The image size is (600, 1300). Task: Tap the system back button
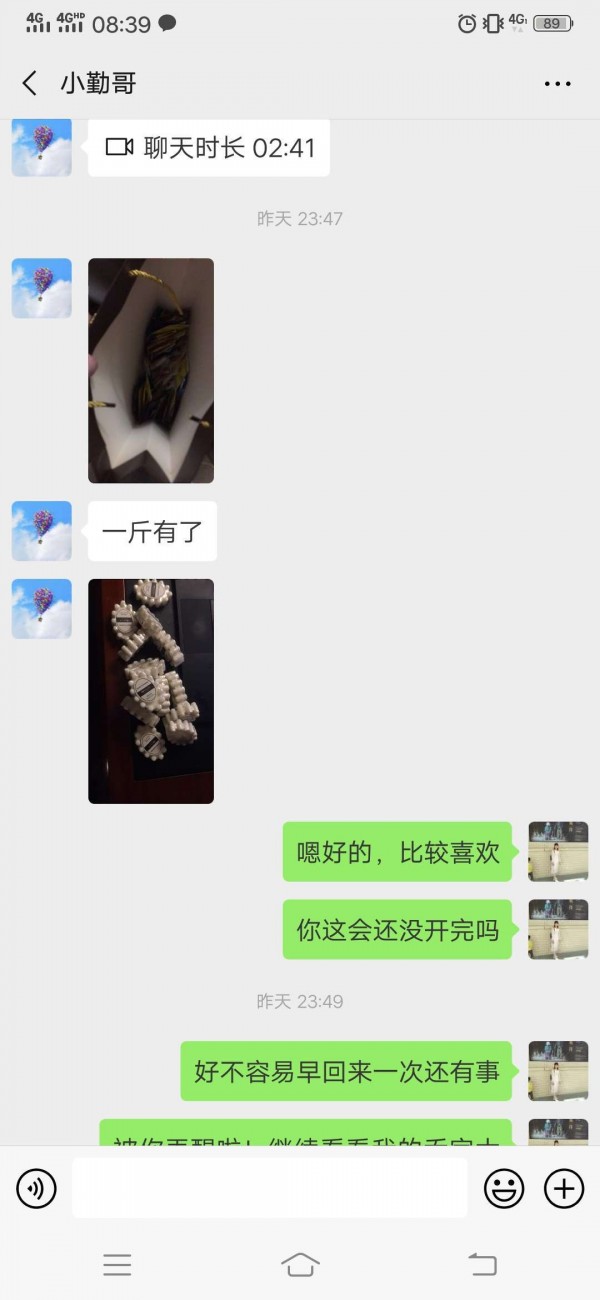[482, 1264]
